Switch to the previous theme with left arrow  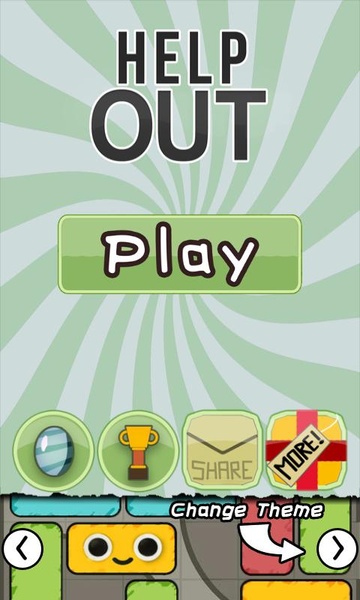point(22,549)
